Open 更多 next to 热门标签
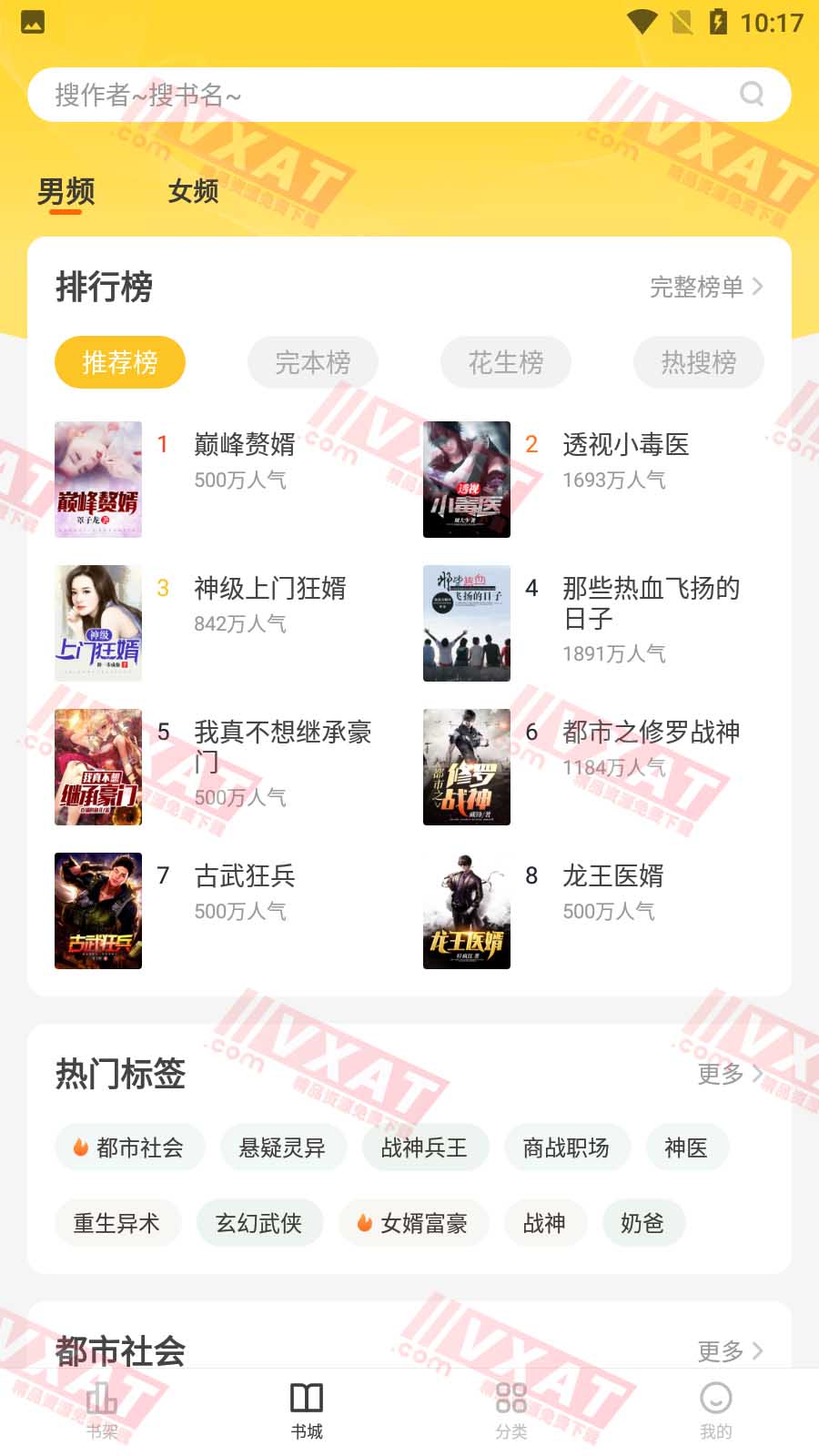Viewport: 819px width, 1456px height. coord(728,1074)
